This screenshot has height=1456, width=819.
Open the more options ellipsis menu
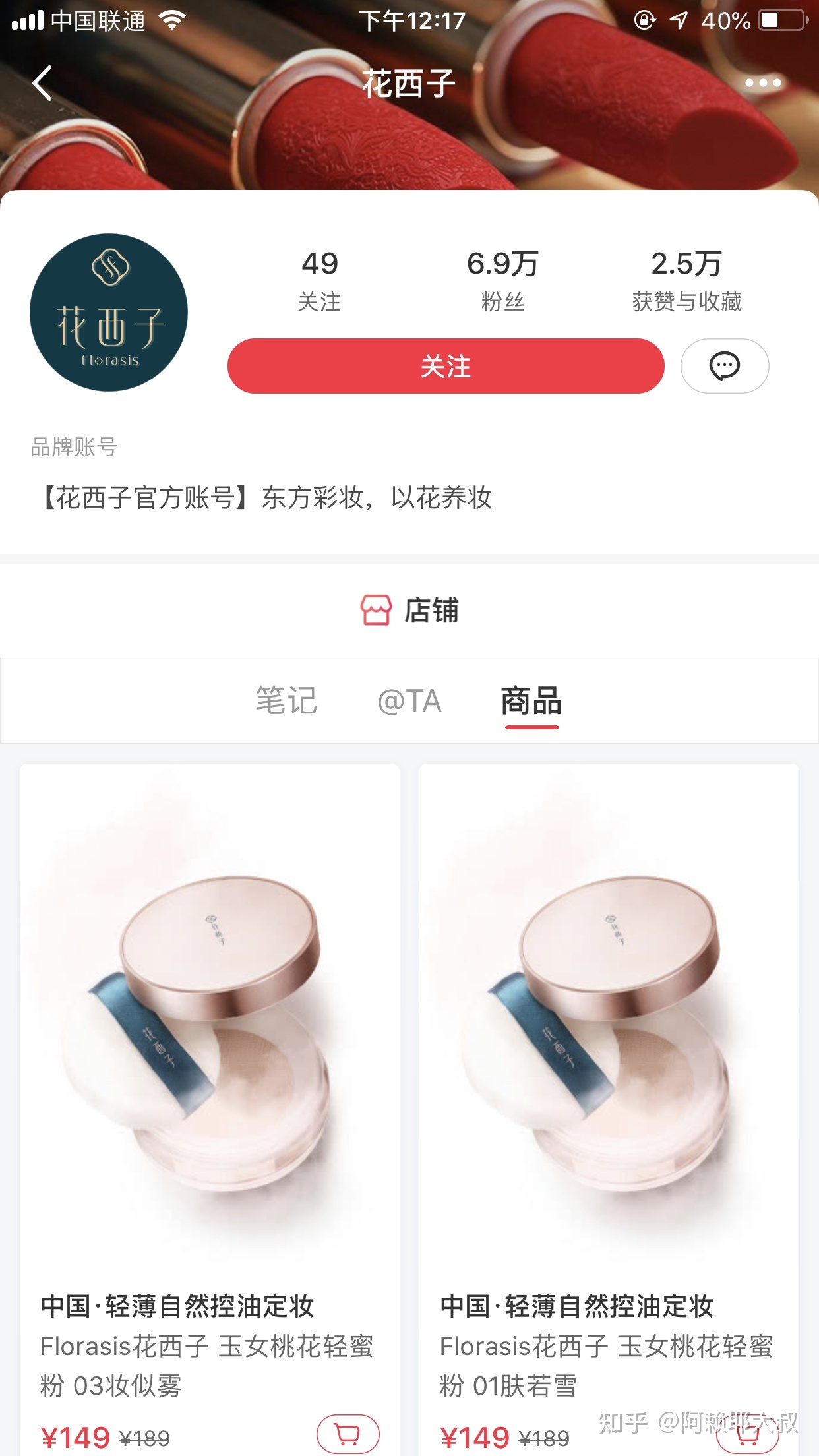763,83
